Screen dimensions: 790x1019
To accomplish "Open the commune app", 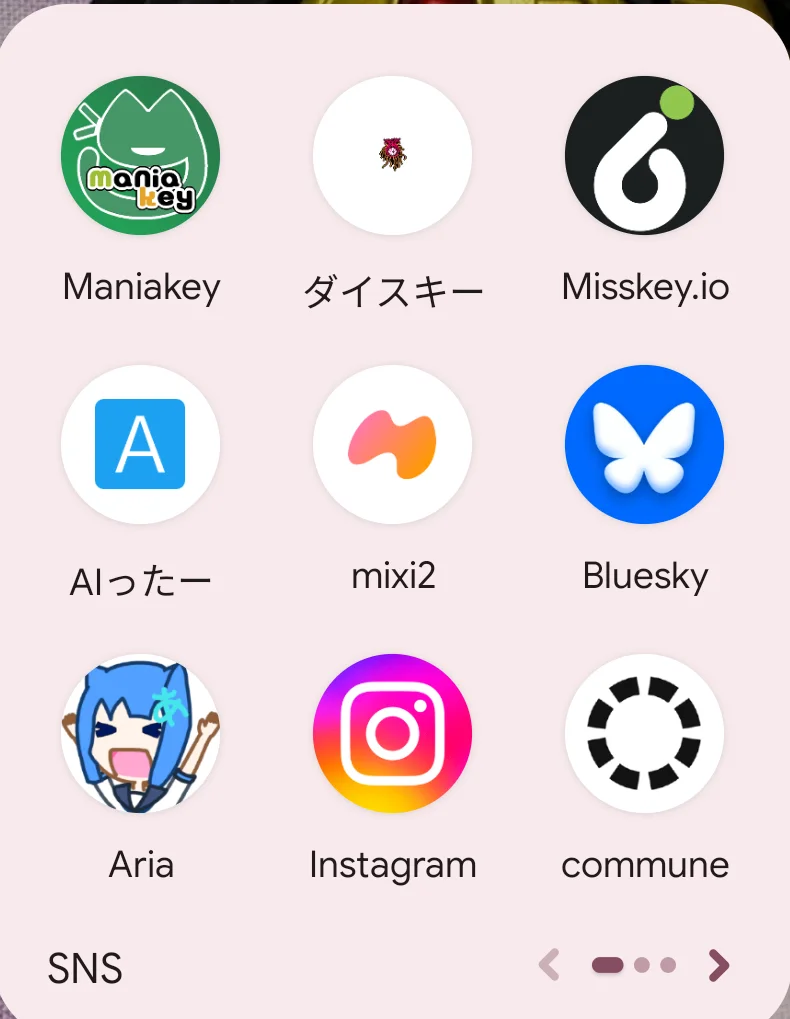I will coord(644,733).
